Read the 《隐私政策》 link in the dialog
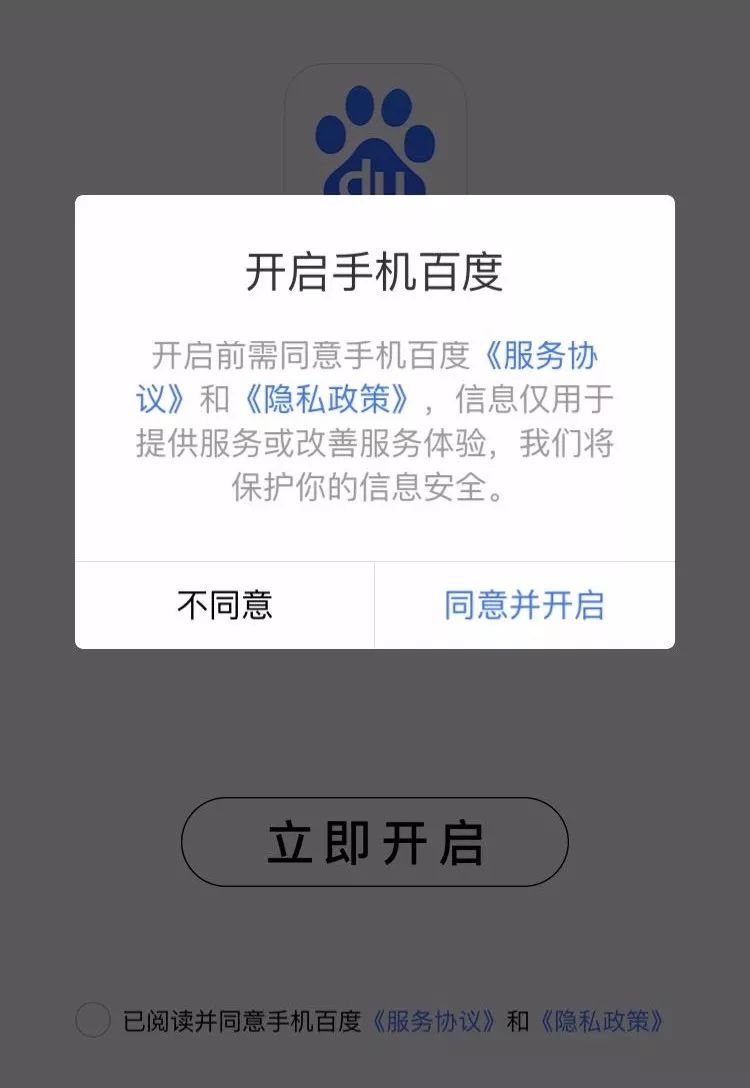The width and height of the screenshot is (750, 1088). coord(326,400)
